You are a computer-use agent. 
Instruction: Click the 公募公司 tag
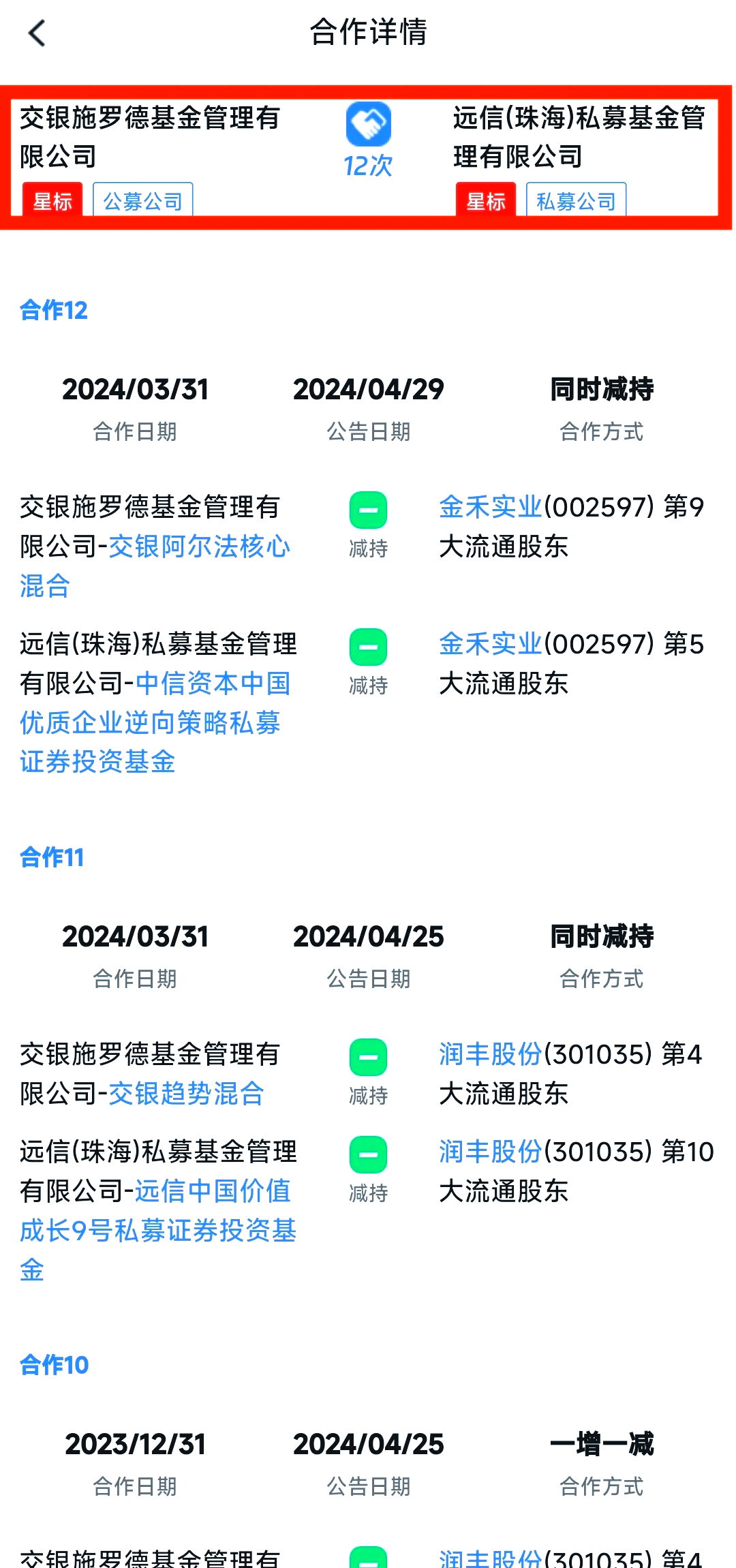pyautogui.click(x=143, y=200)
